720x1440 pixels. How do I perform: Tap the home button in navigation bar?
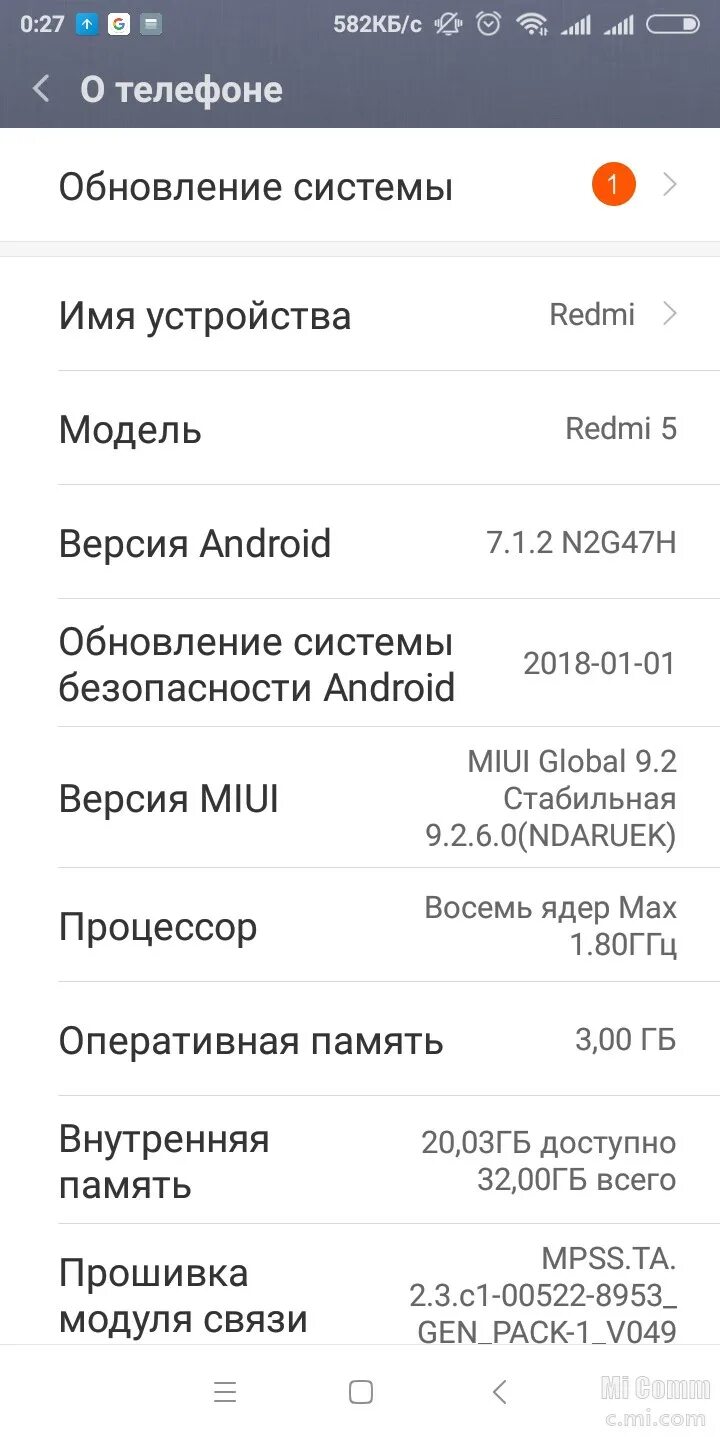(x=361, y=1392)
